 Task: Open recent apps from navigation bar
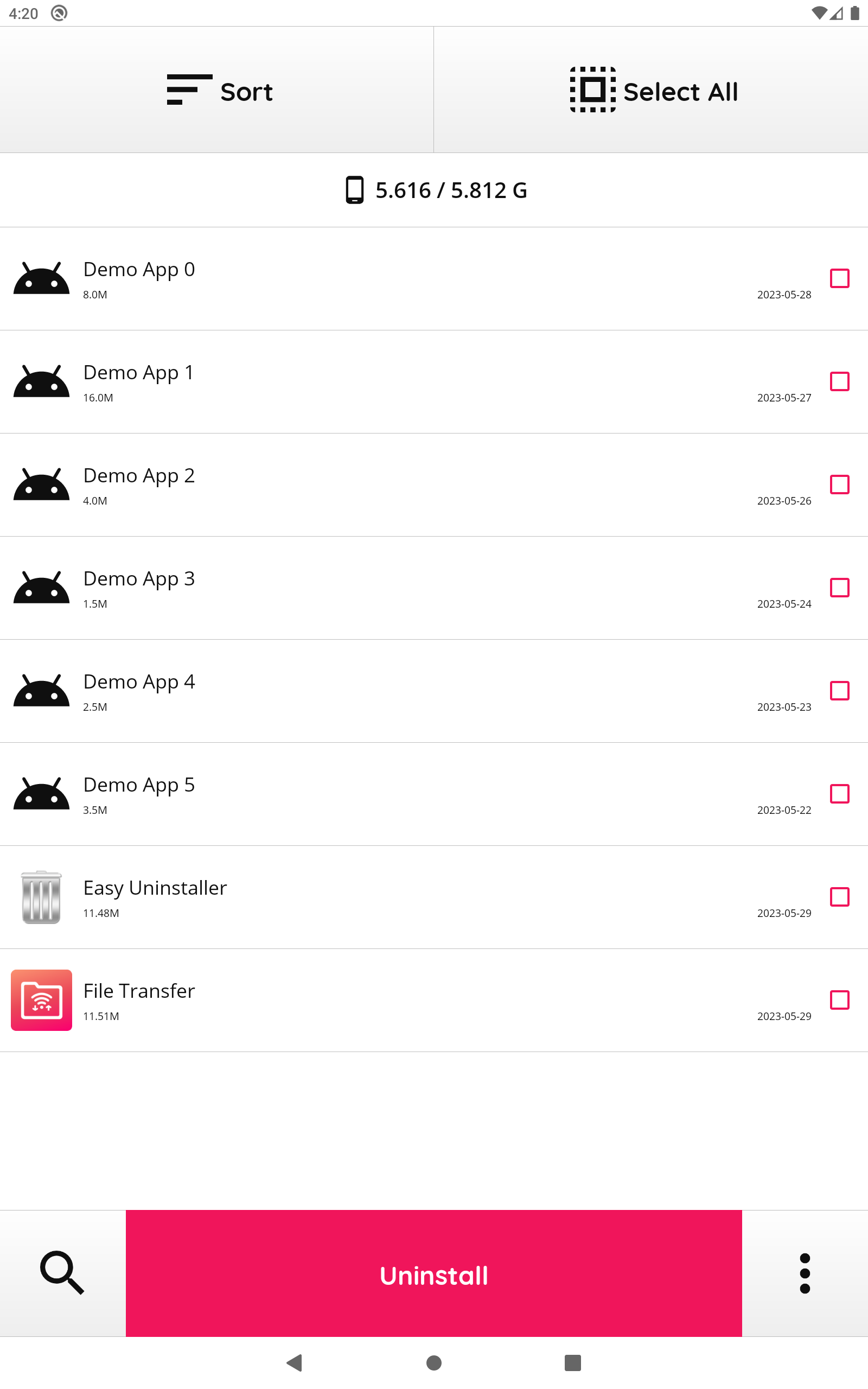pos(573,1362)
